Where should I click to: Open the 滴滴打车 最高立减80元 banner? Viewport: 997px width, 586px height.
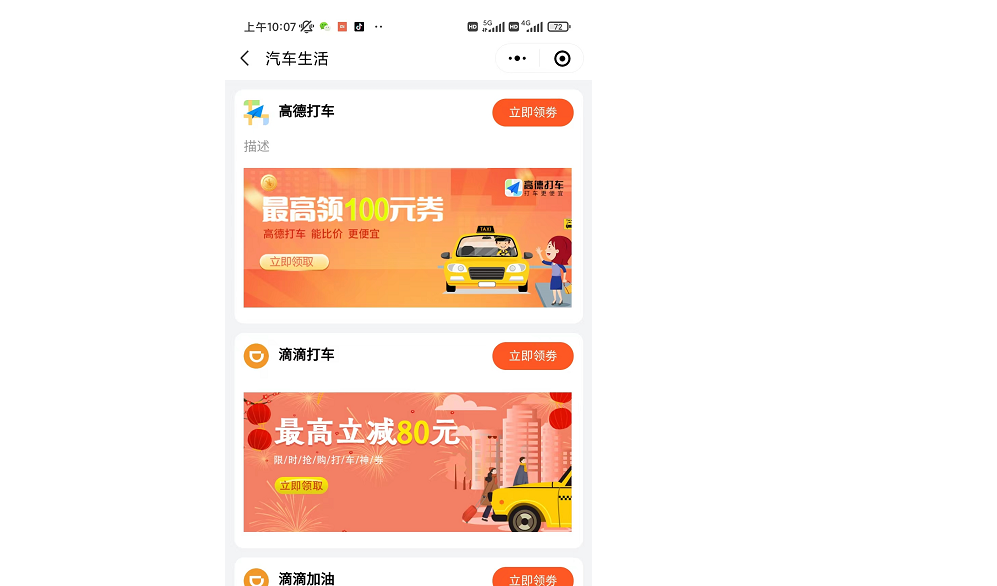point(407,461)
